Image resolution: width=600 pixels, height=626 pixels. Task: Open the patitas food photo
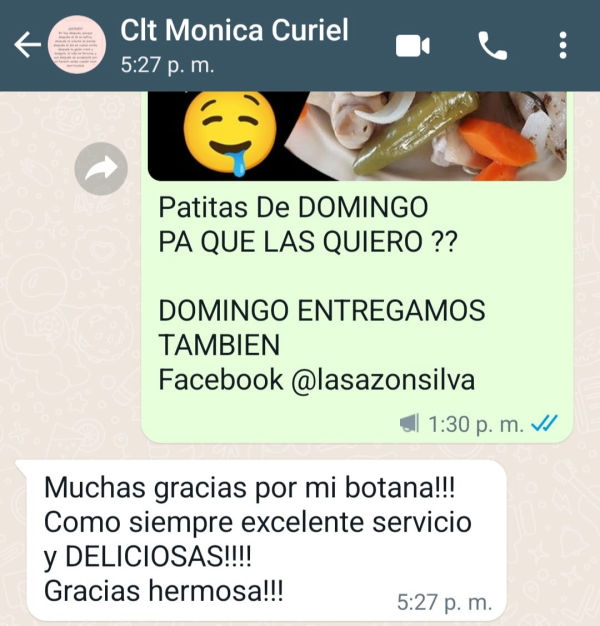(357, 135)
